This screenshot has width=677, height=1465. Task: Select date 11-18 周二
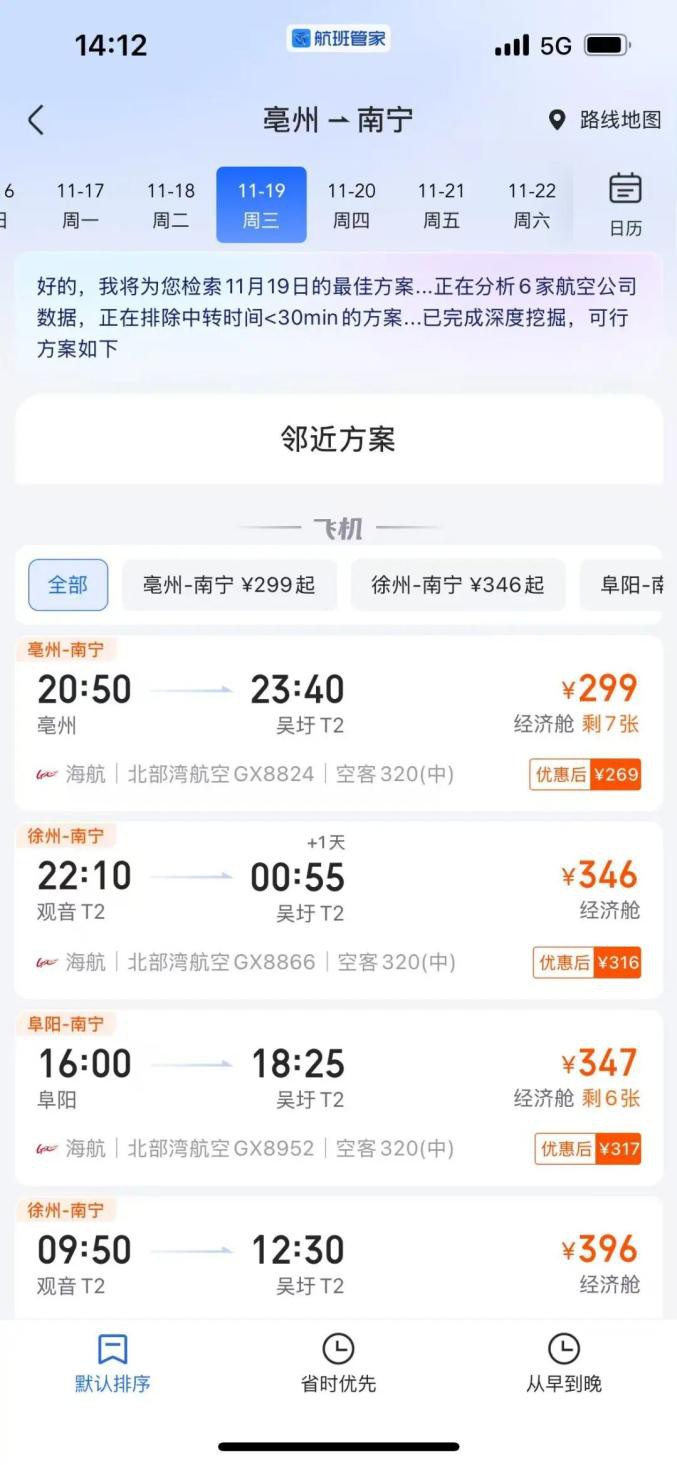click(x=171, y=205)
